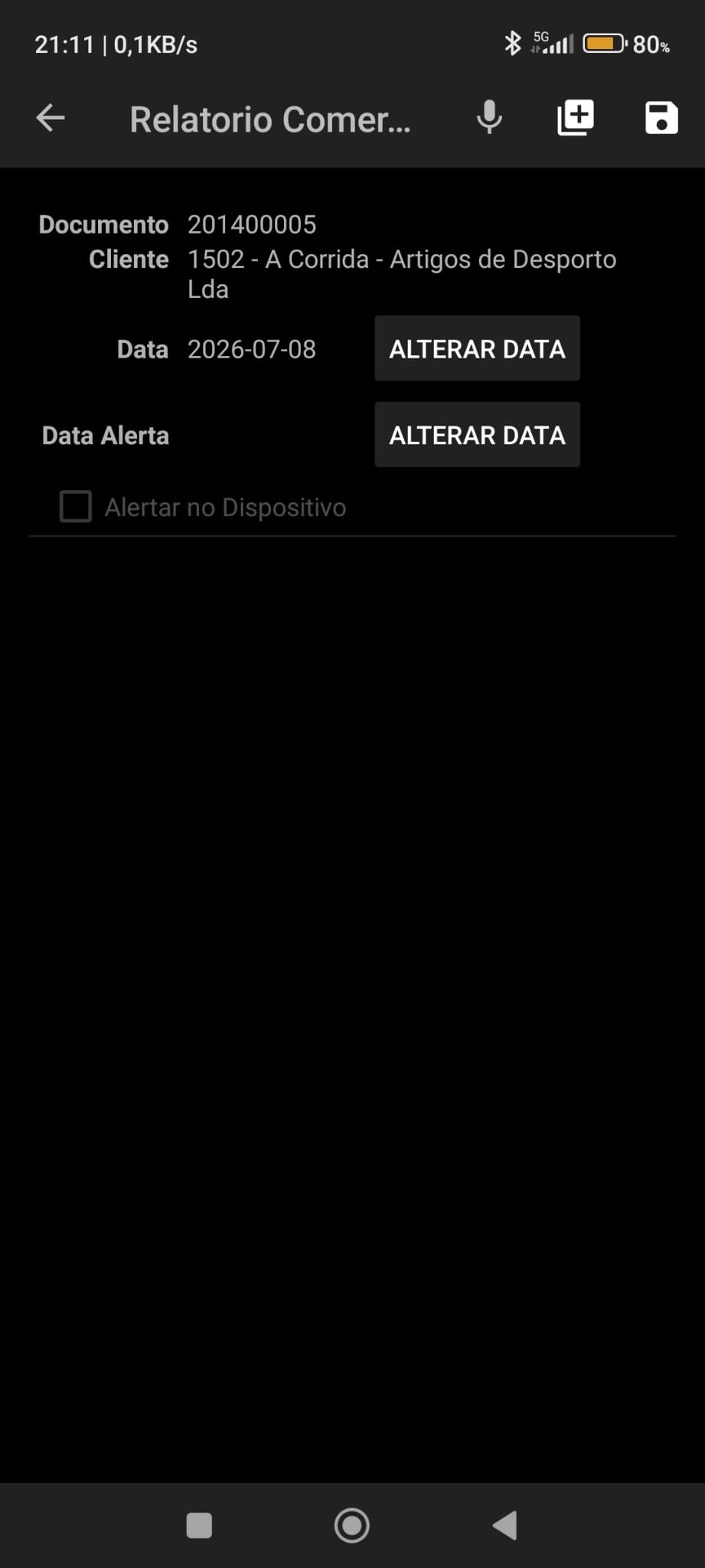Screen dimensions: 705x1568
Task: Check the Alertar no Dispositivo box
Action: click(x=76, y=507)
